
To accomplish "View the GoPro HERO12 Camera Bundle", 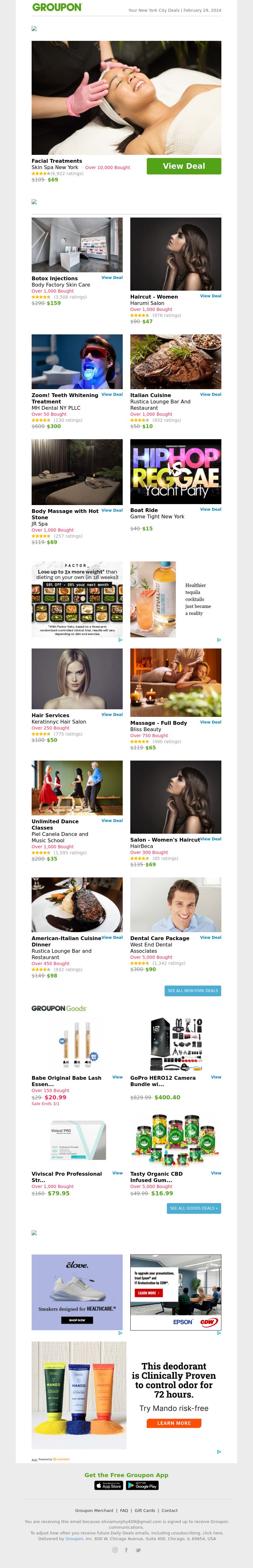I will (x=216, y=1077).
